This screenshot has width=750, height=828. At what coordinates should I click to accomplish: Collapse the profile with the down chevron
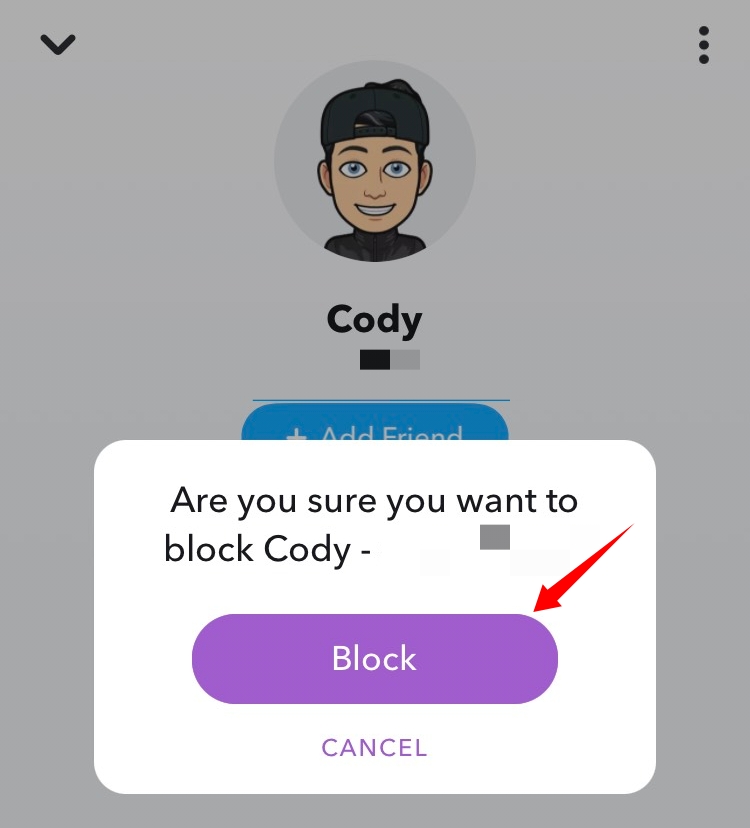58,45
